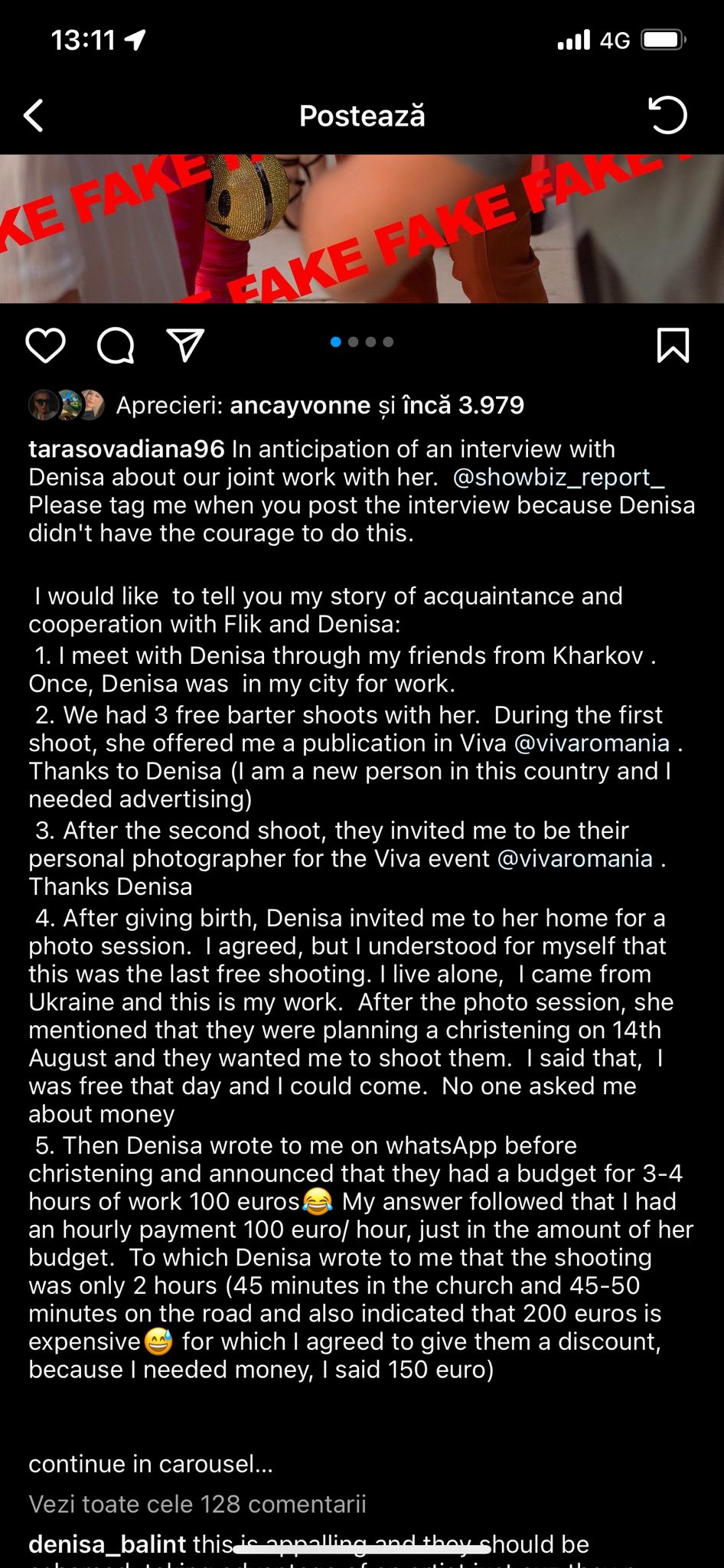
Task: Open the FAKE-stamped post image
Action: [362, 229]
